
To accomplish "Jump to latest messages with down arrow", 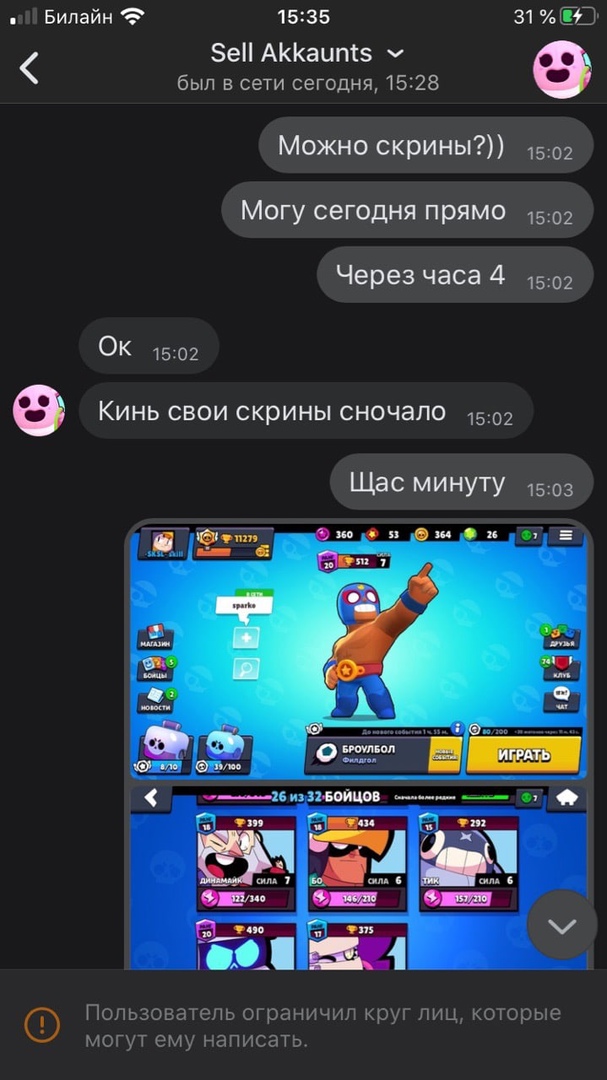I will pyautogui.click(x=562, y=925).
